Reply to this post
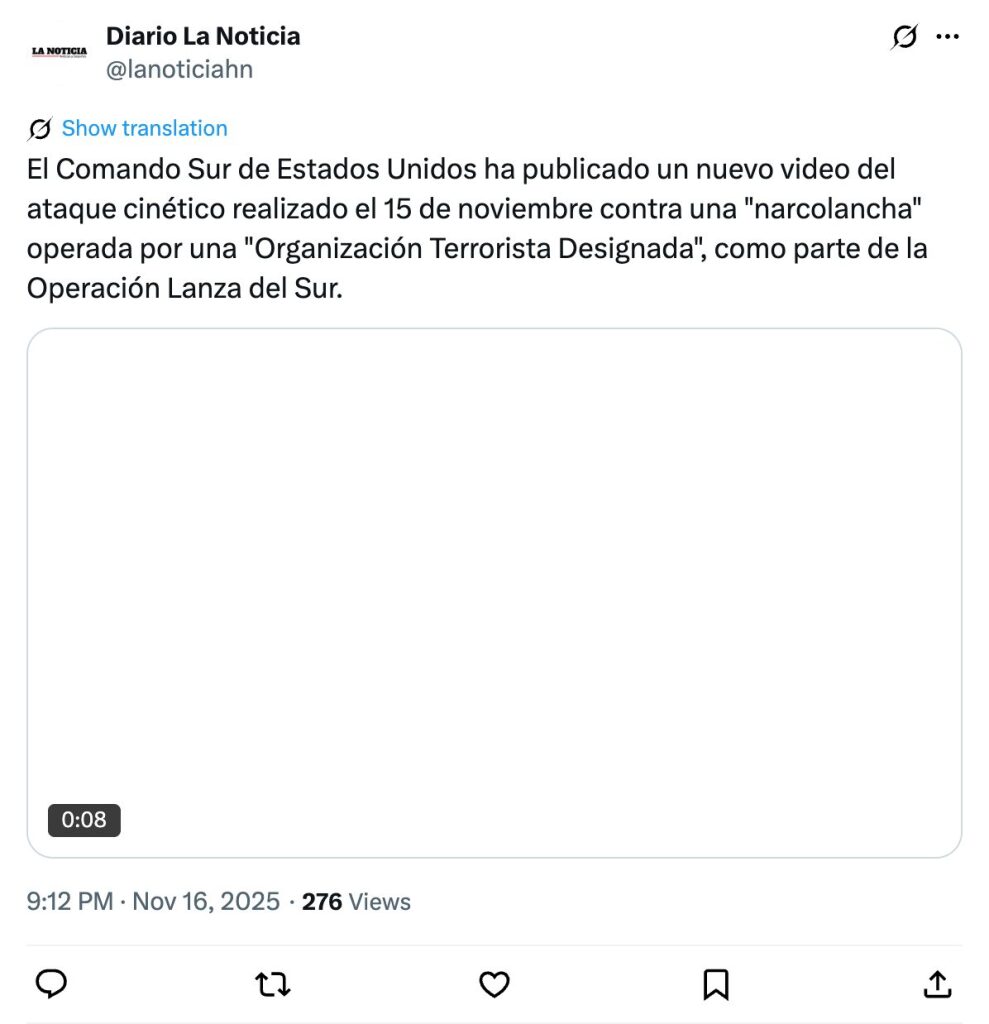Screen dimensions: 989x1024 (51, 985)
